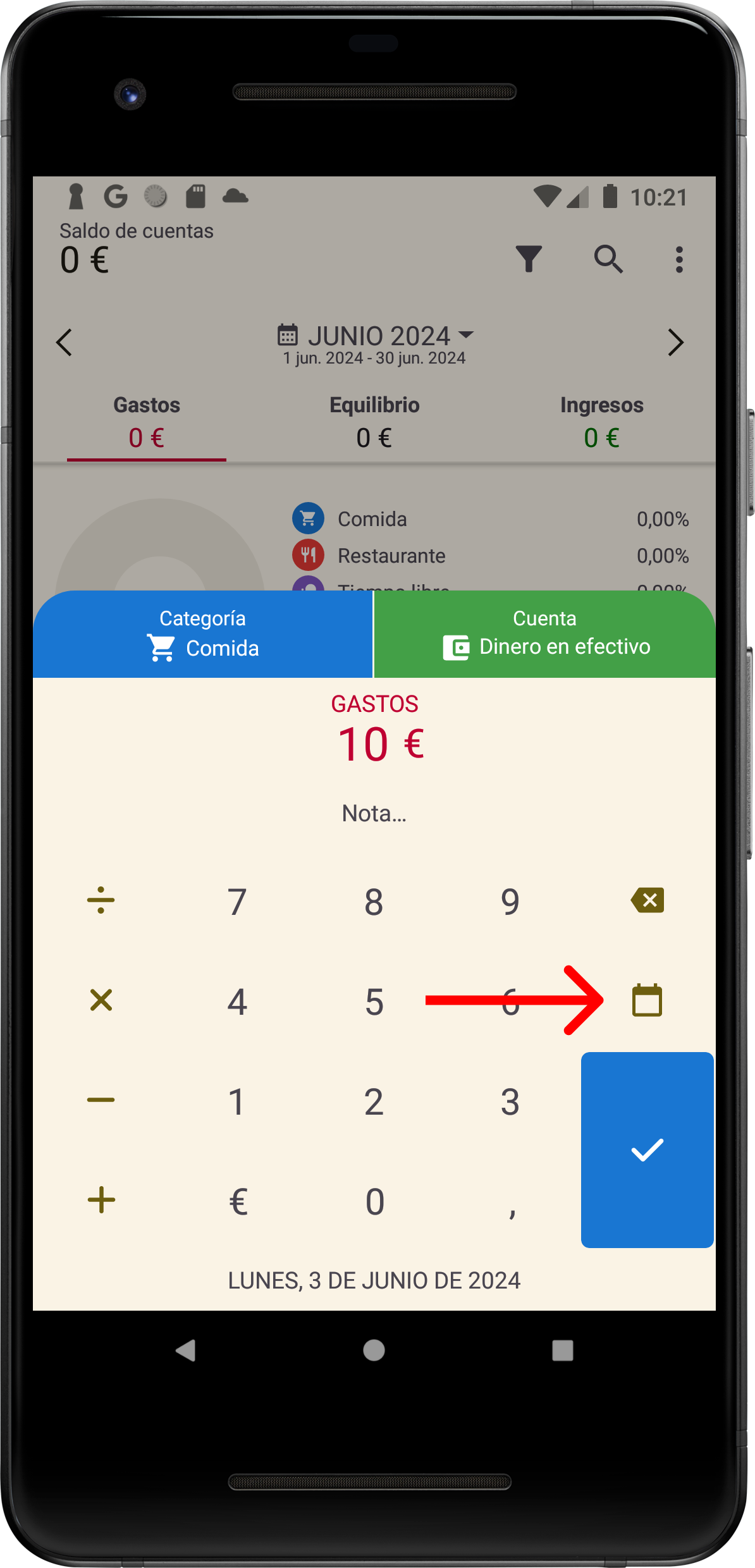
Task: Open the calendar date picker on keypad
Action: coord(647,1000)
